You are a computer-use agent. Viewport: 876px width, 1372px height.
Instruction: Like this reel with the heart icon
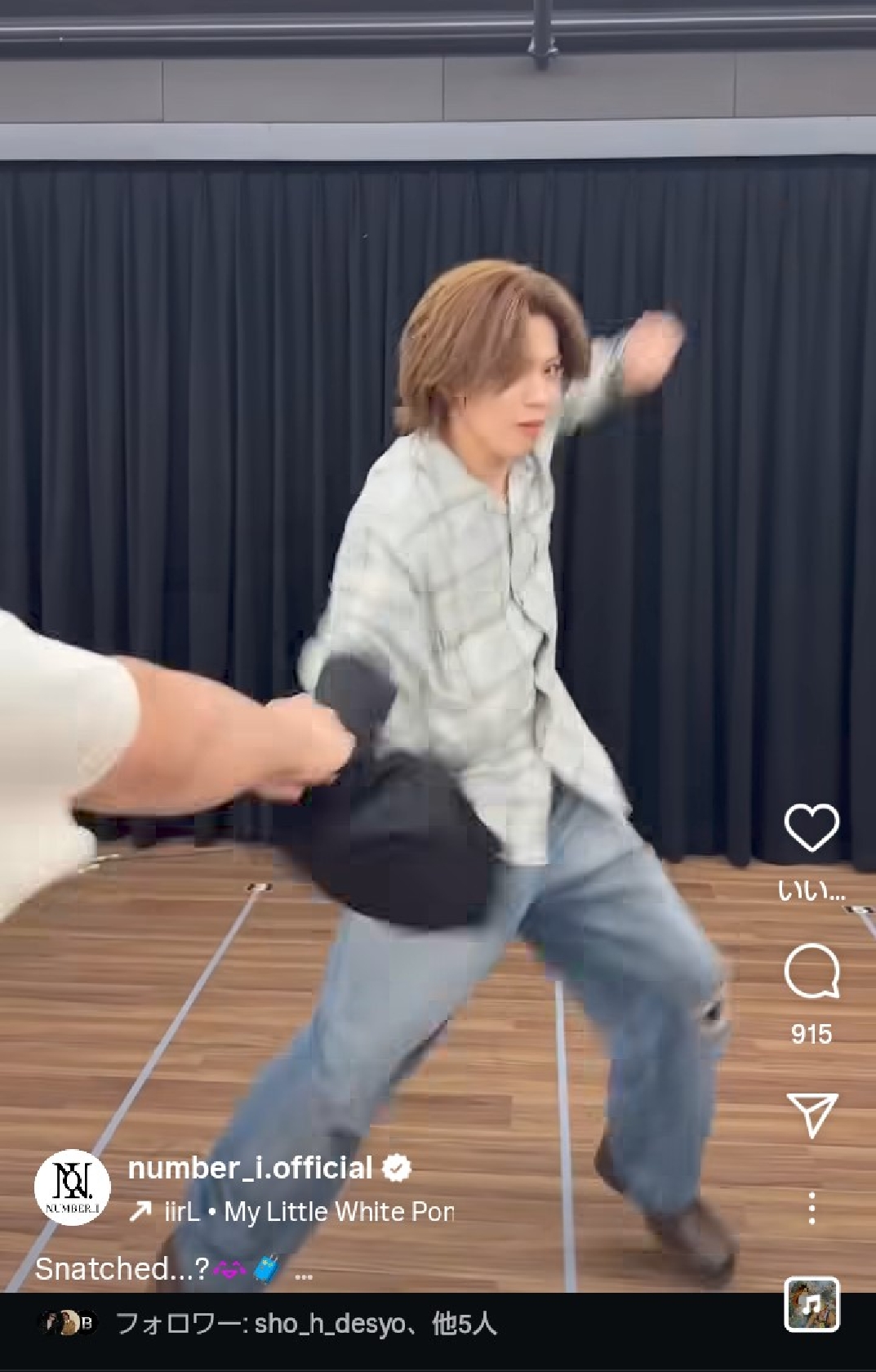[x=812, y=826]
